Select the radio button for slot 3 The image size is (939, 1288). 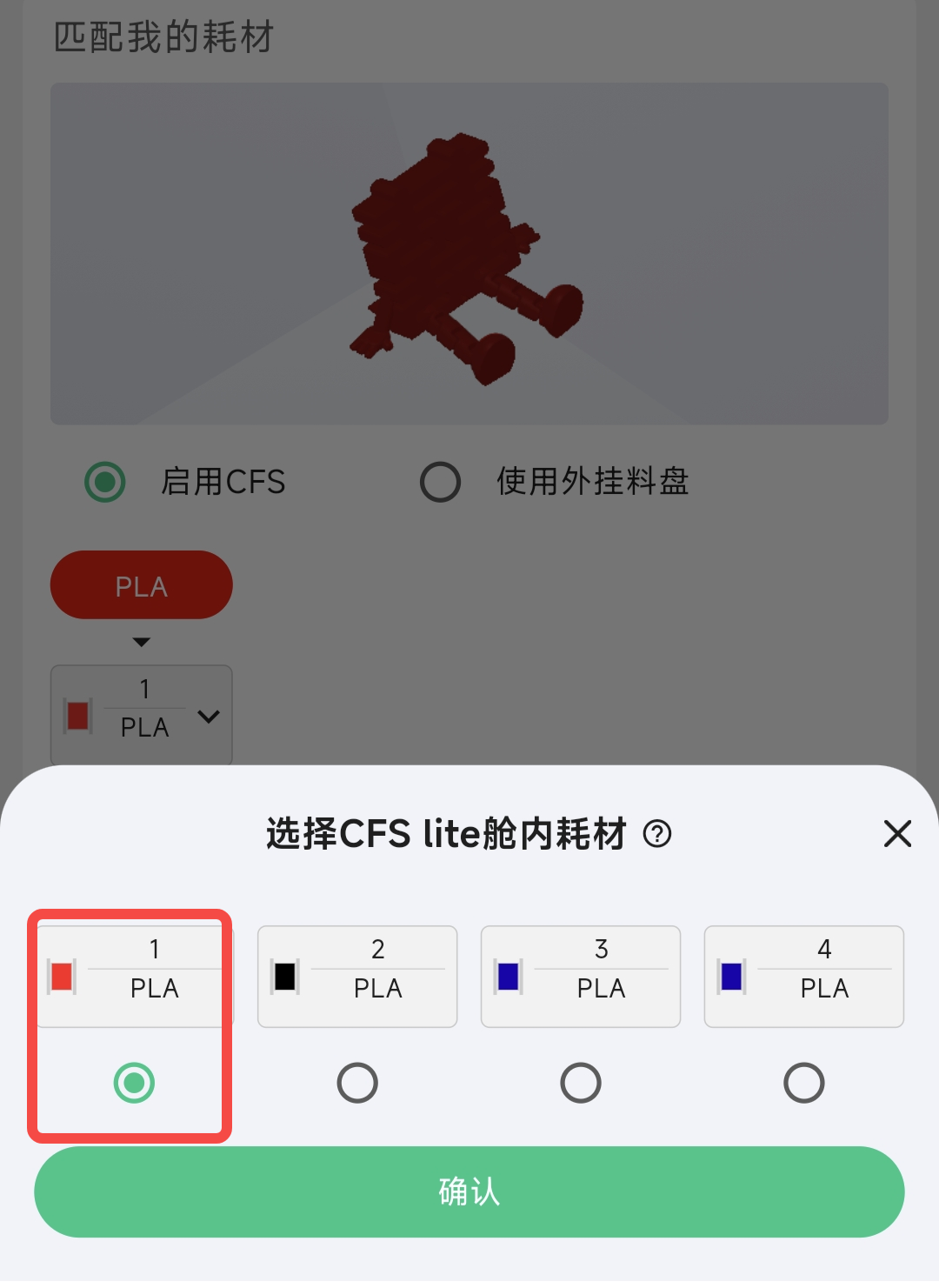581,1083
